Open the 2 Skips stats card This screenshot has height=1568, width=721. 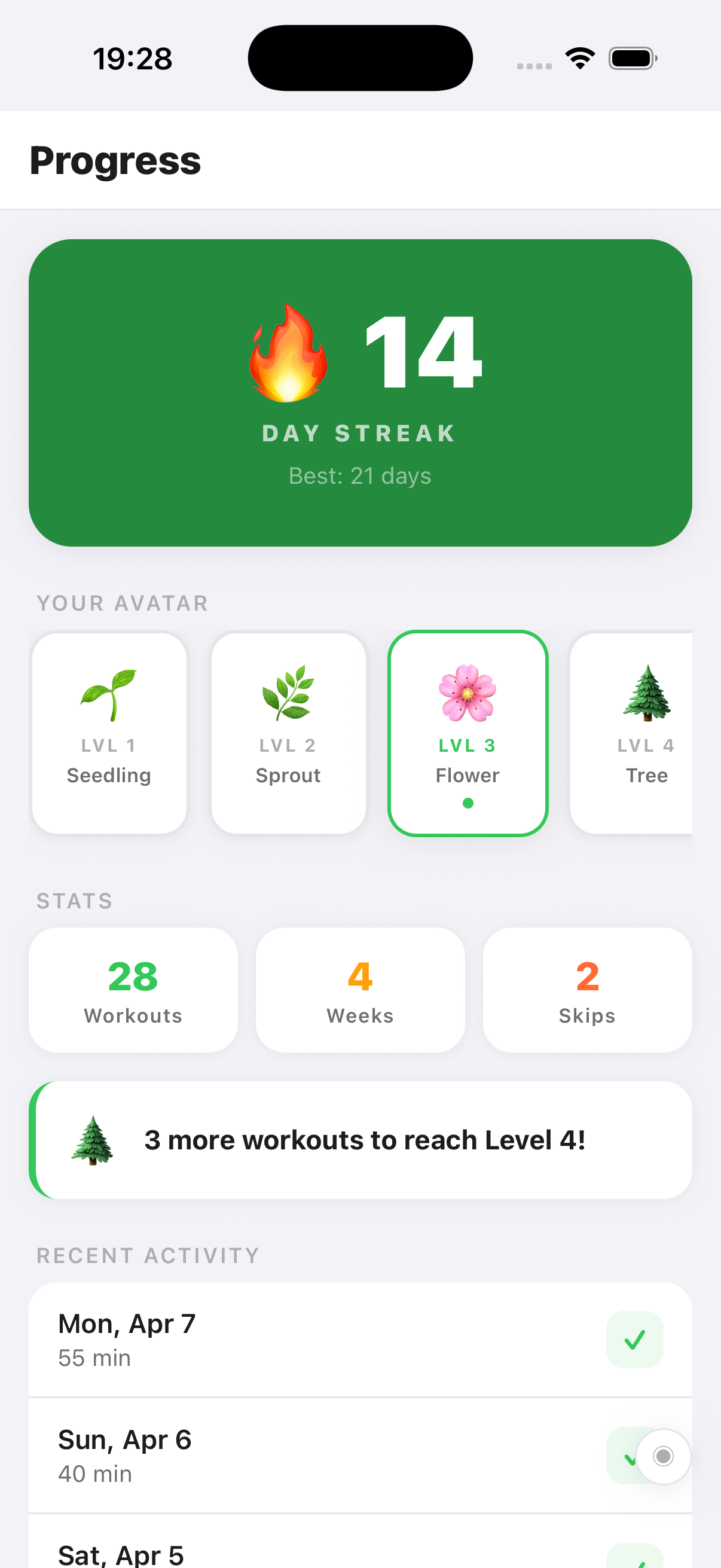[587, 989]
